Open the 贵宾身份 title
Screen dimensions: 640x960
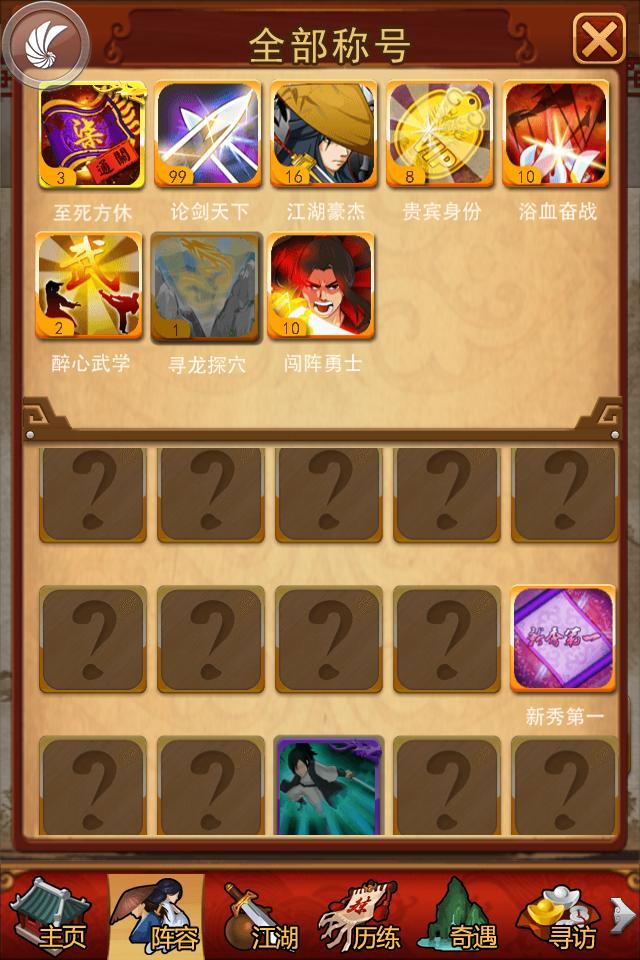[440, 135]
